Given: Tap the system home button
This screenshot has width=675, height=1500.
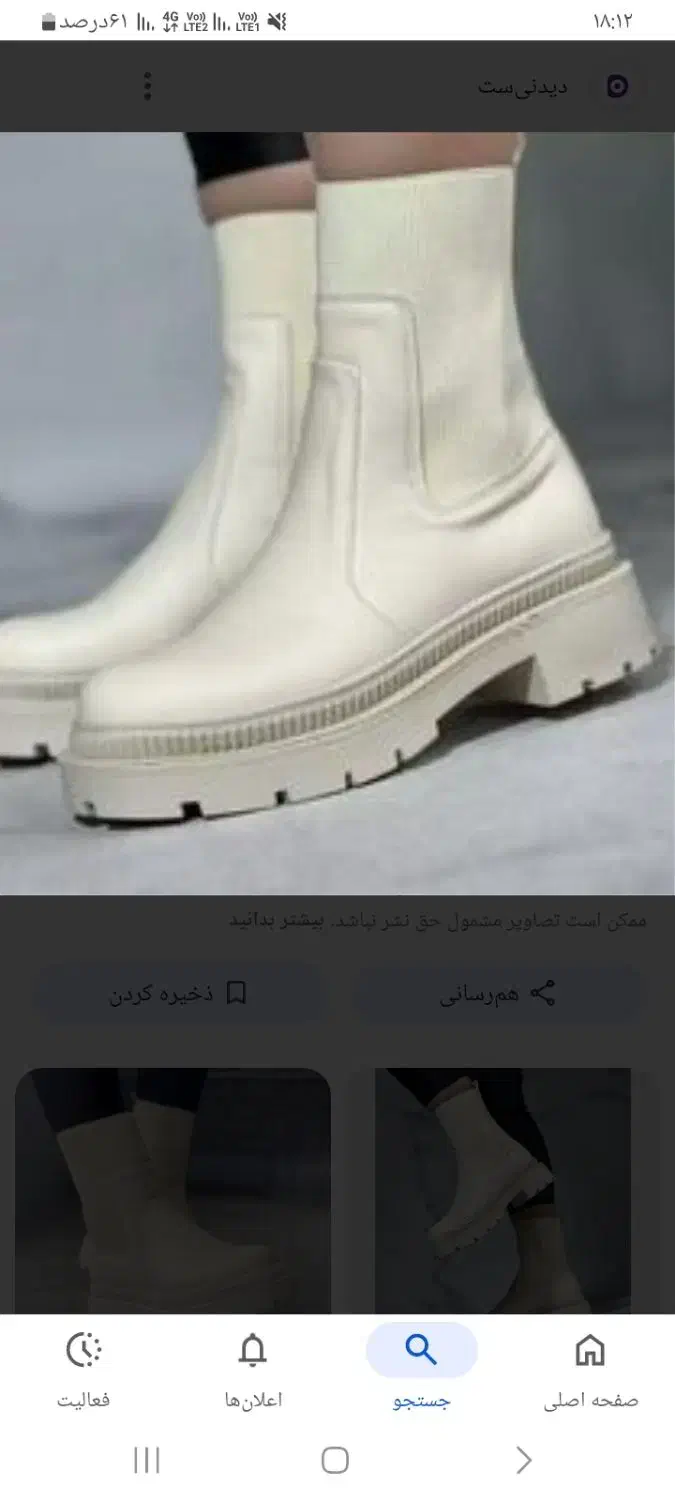Looking at the screenshot, I should (x=335, y=1461).
